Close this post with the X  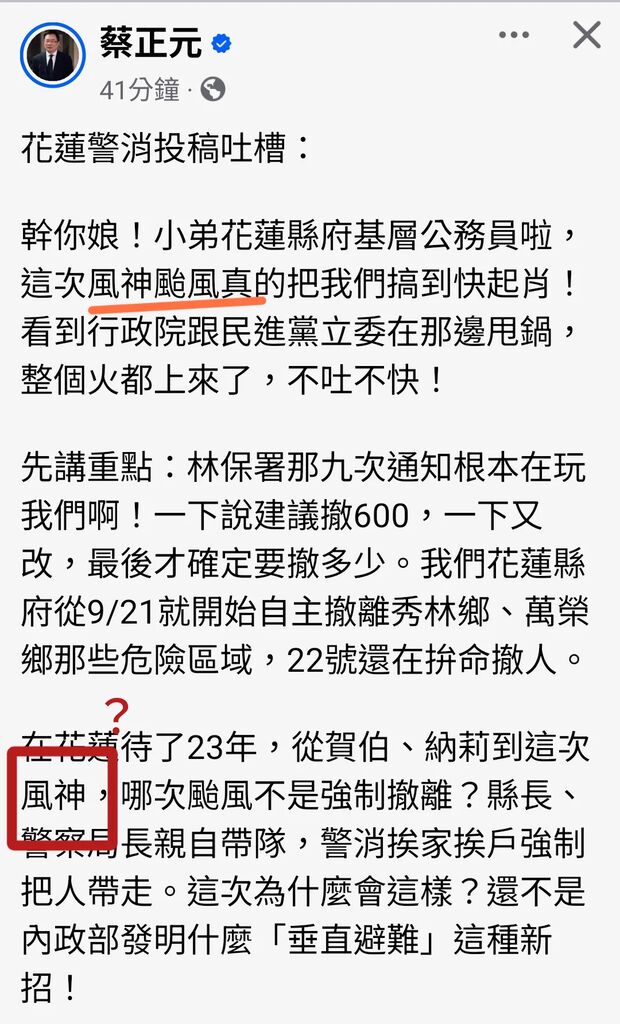coord(586,36)
